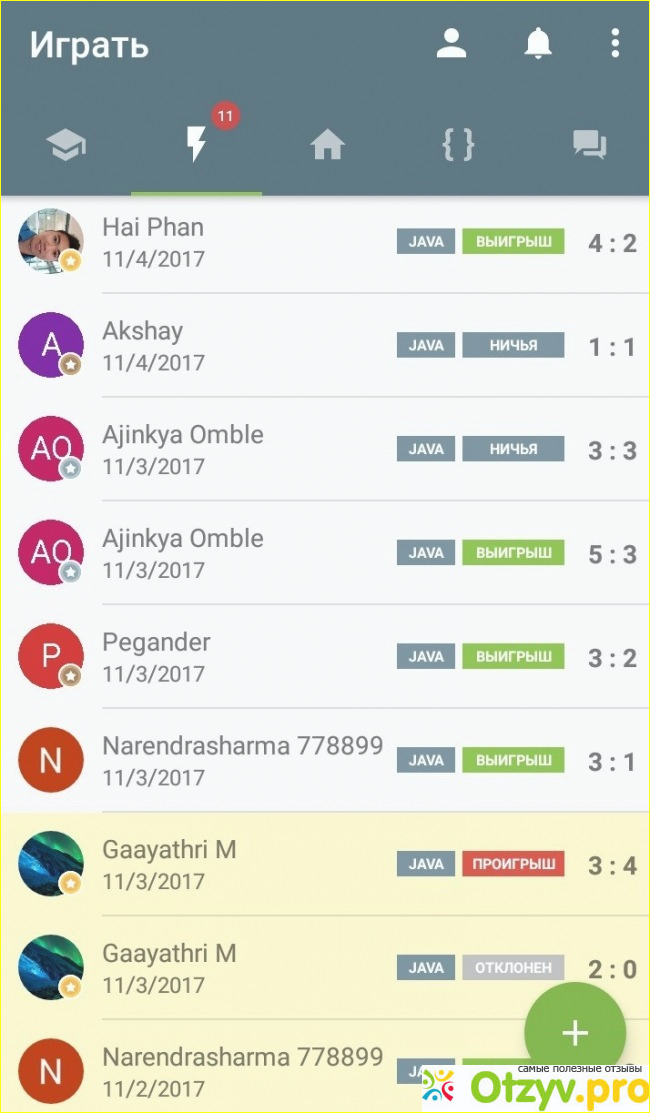Start a new challenge with plus button
Image resolution: width=650 pixels, height=1113 pixels.
575,1032
